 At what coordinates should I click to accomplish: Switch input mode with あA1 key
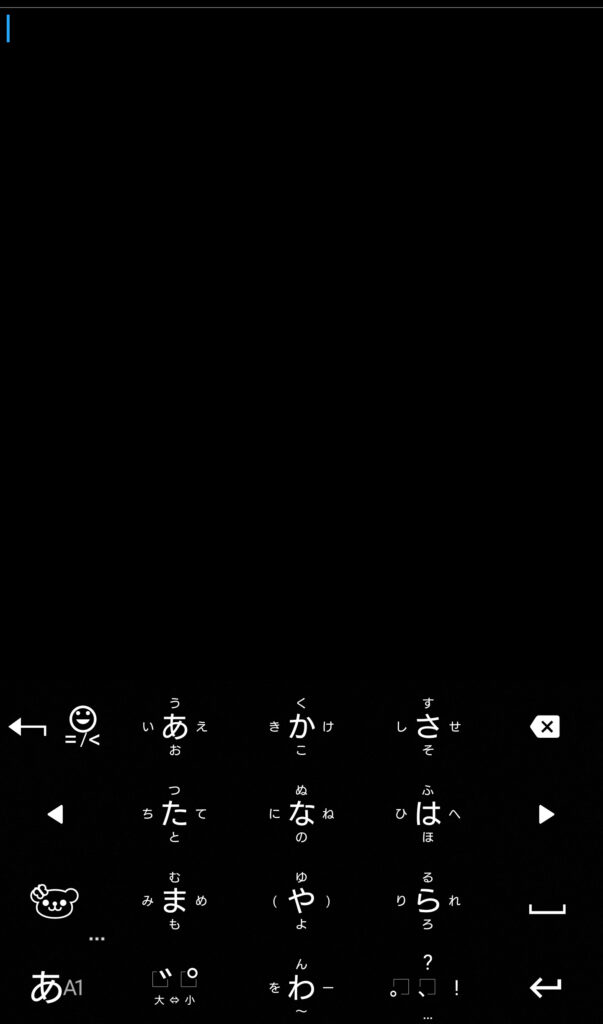click(x=56, y=987)
